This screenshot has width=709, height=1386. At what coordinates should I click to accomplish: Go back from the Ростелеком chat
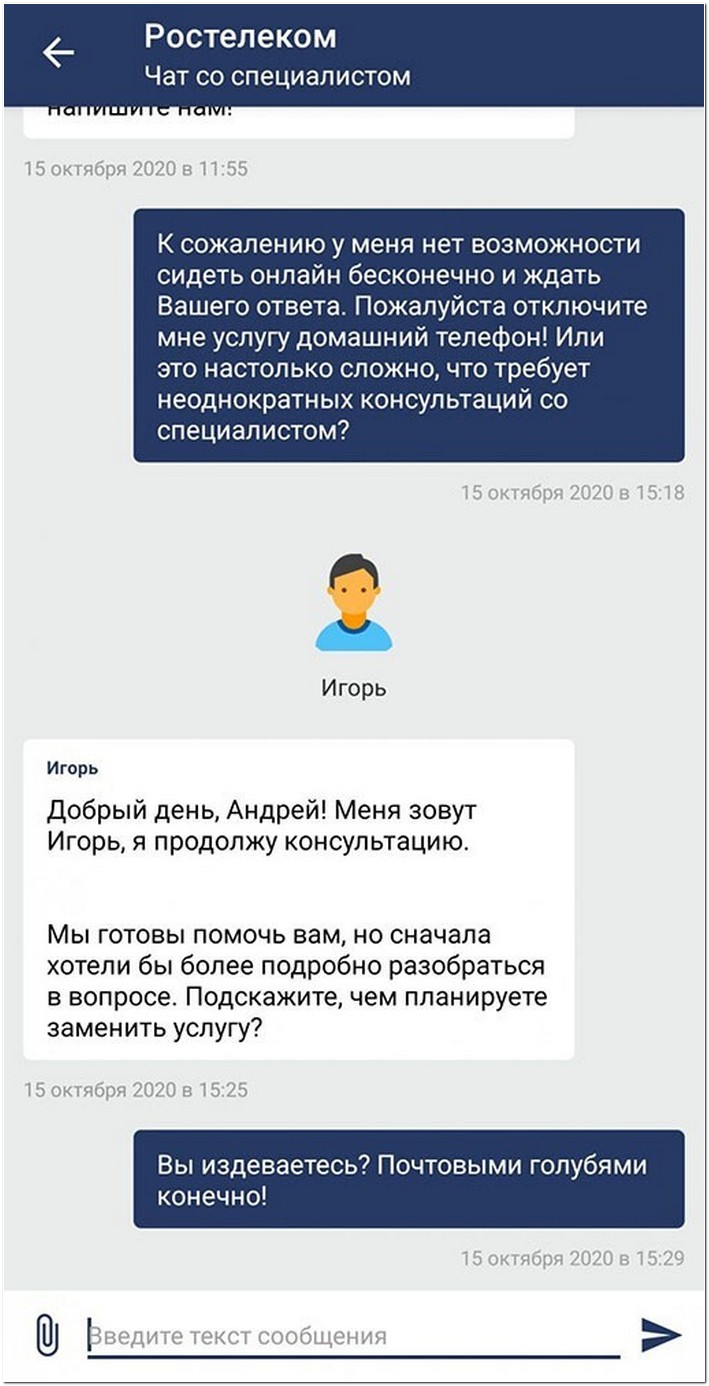pos(58,54)
